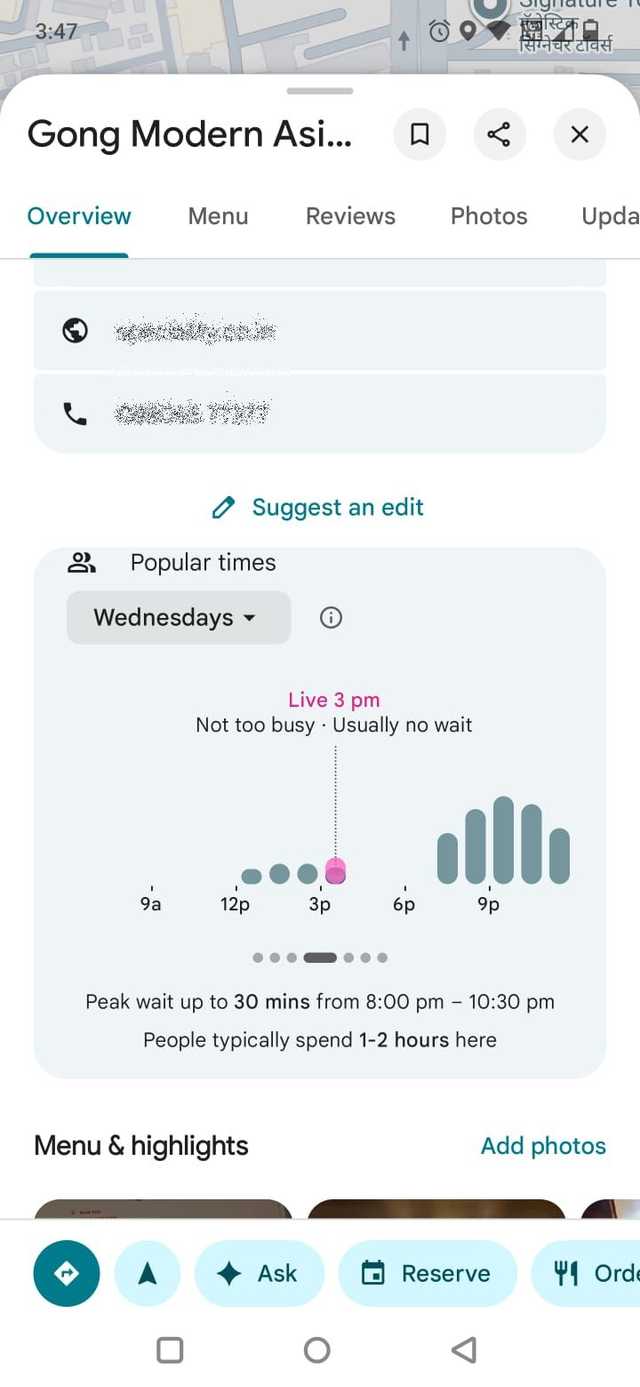This screenshot has width=640, height=1387.
Task: Ask a question about this place
Action: click(x=259, y=1273)
